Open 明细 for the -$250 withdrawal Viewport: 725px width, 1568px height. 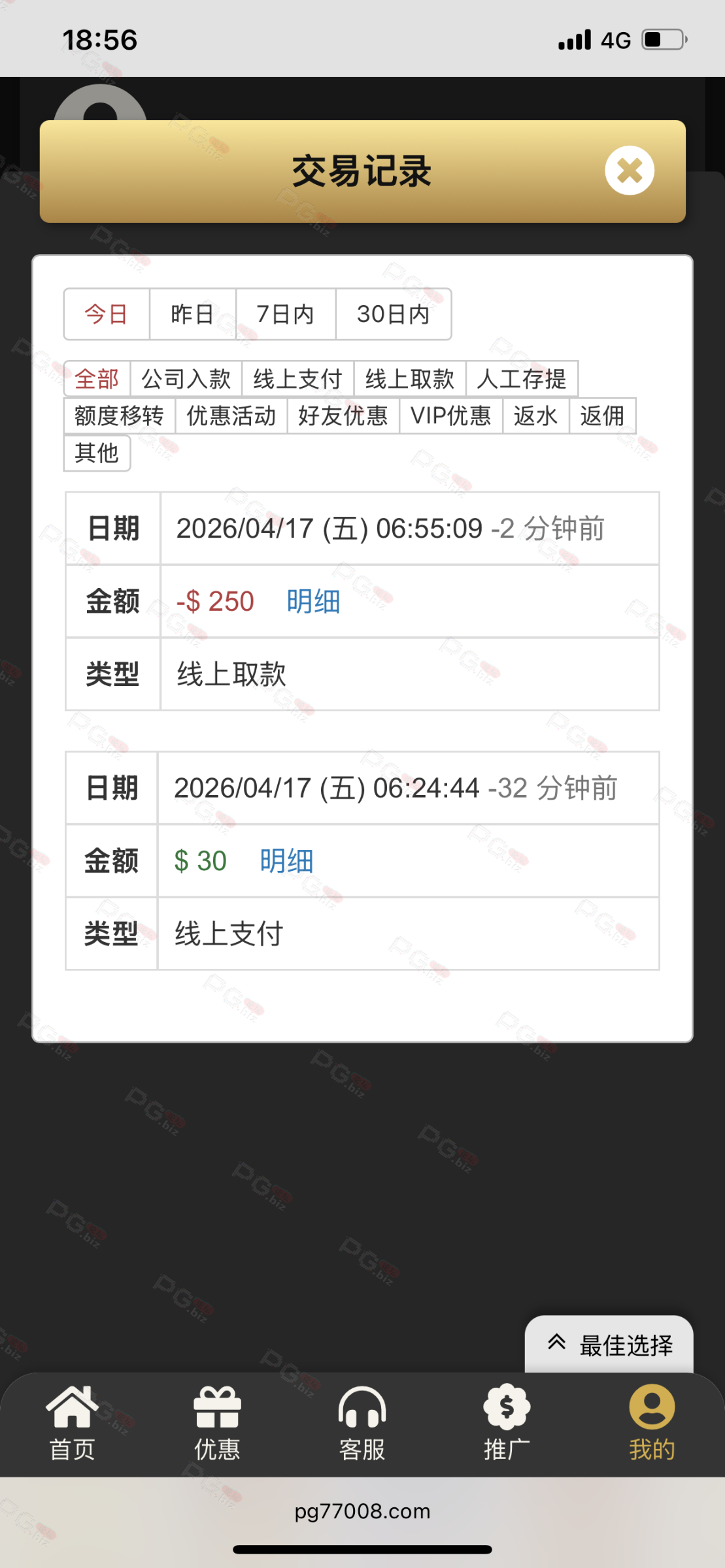point(313,602)
